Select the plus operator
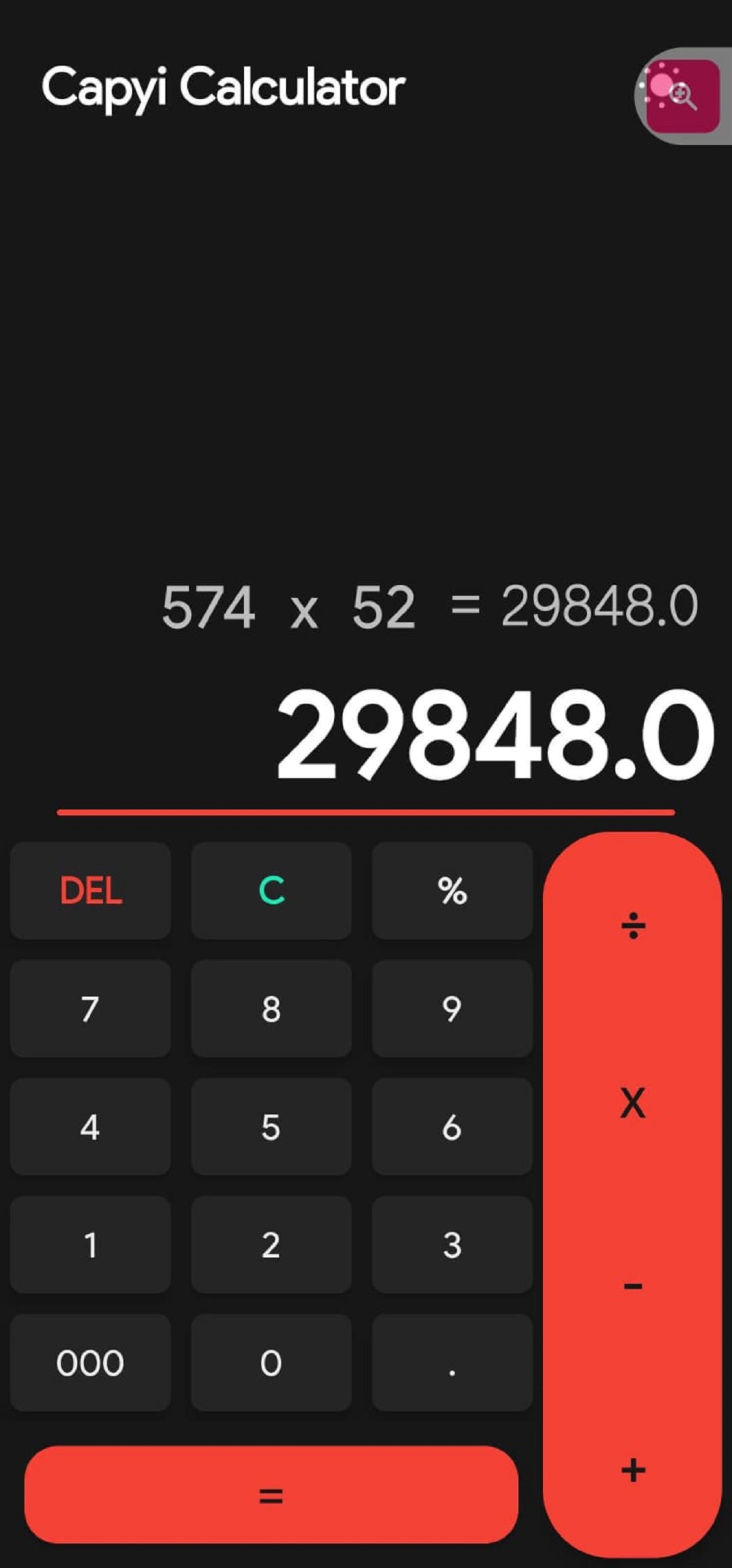Viewport: 732px width, 1568px height. tap(633, 1470)
